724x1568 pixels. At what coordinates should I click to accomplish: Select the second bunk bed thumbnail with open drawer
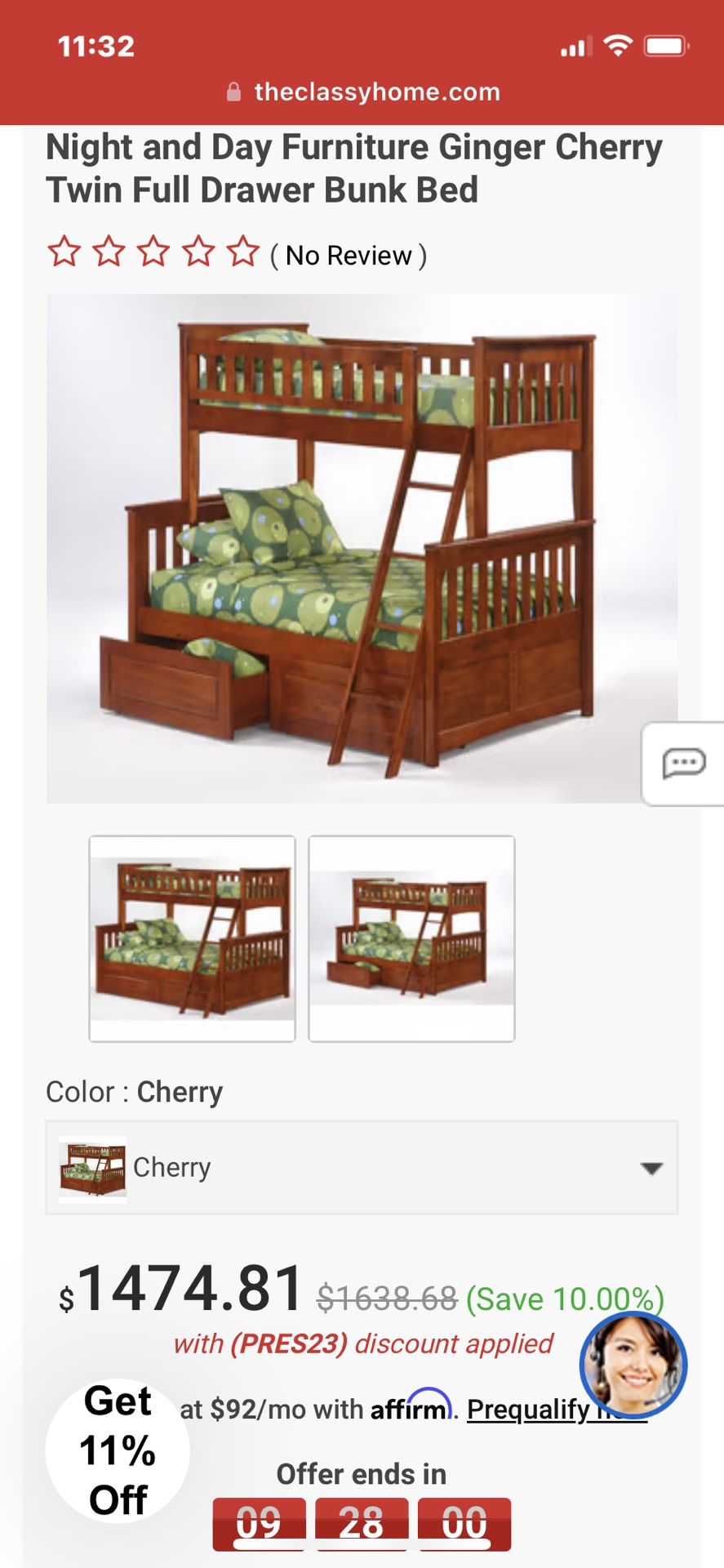click(x=411, y=938)
